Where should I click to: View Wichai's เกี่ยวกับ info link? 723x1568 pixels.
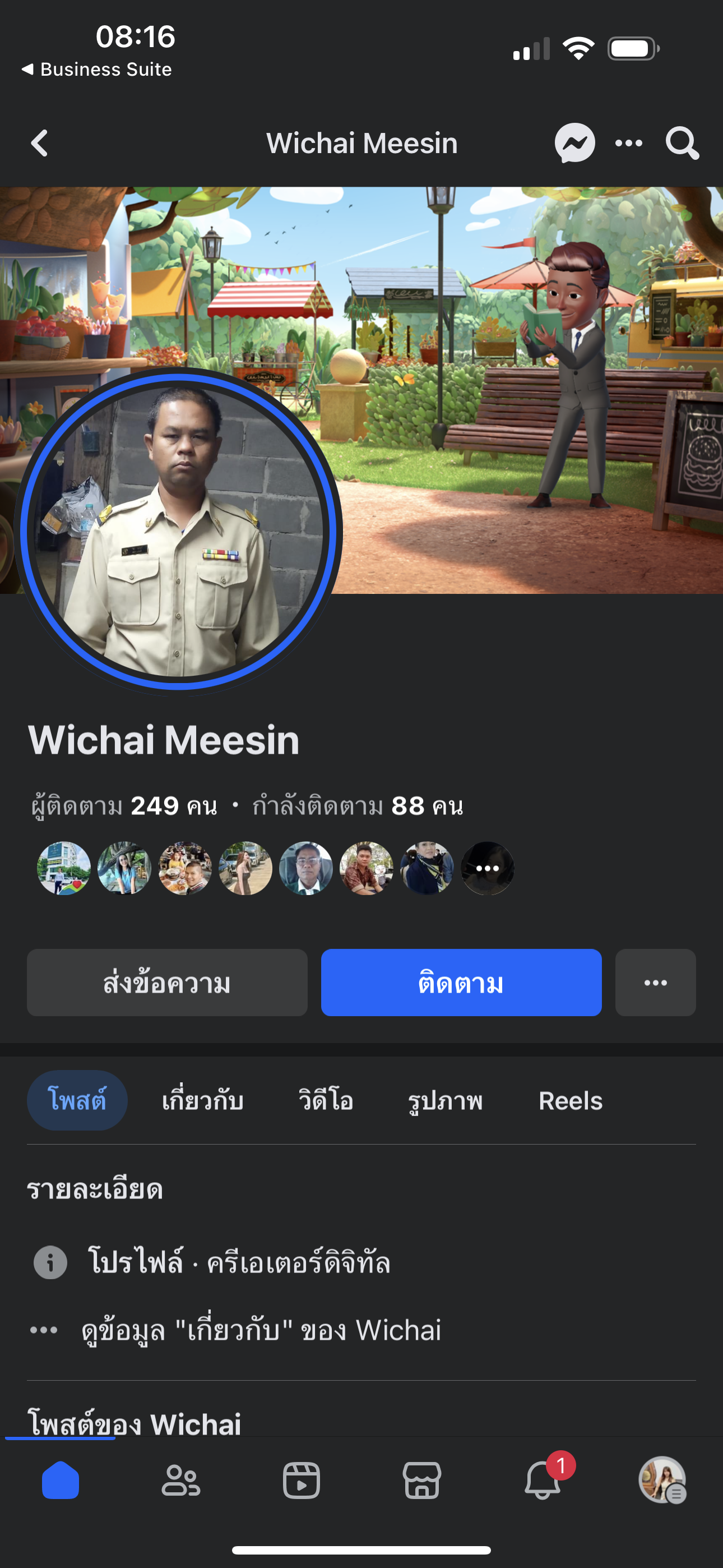pyautogui.click(x=261, y=1330)
